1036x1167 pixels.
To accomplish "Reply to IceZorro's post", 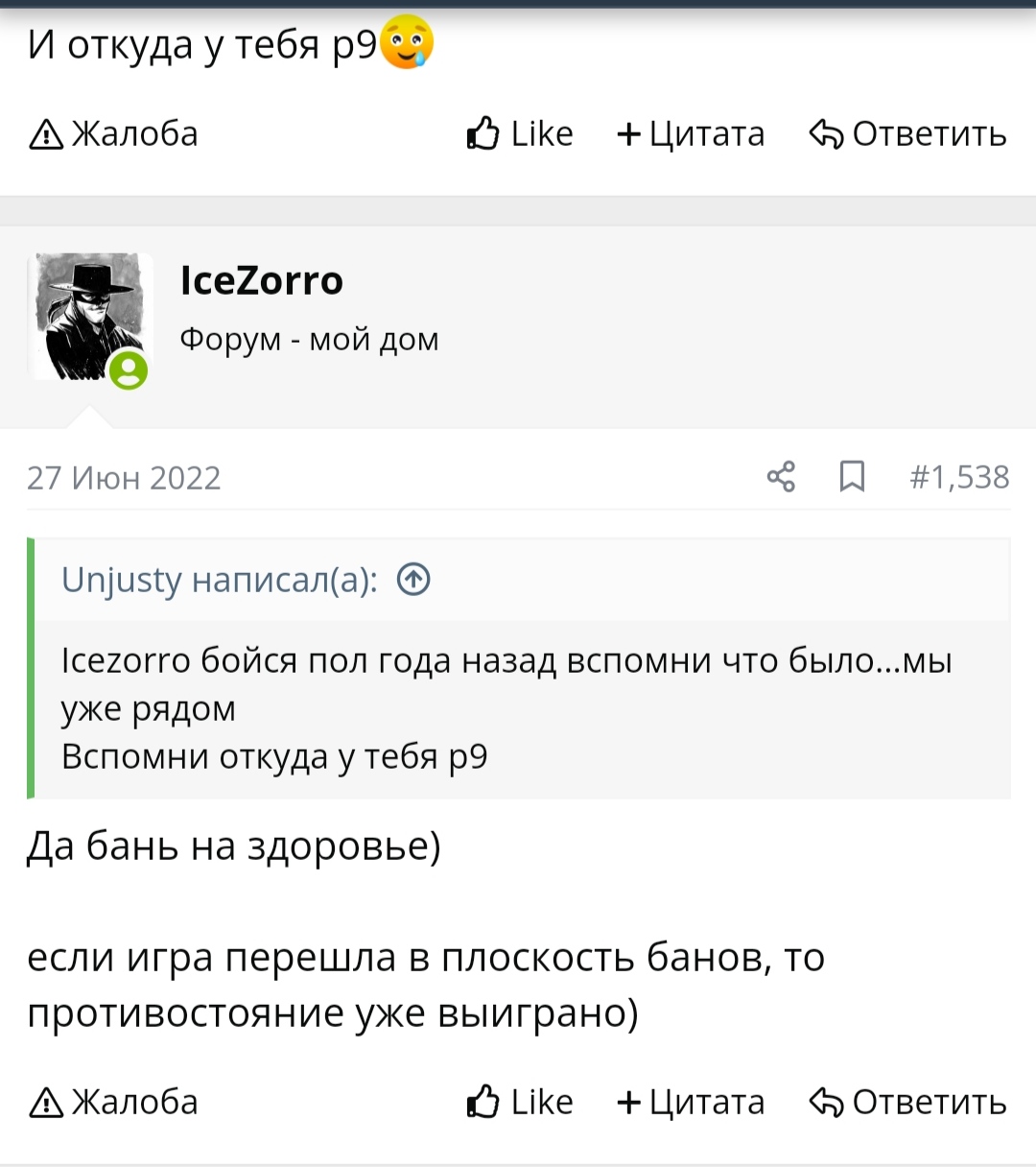I will pyautogui.click(x=907, y=1102).
